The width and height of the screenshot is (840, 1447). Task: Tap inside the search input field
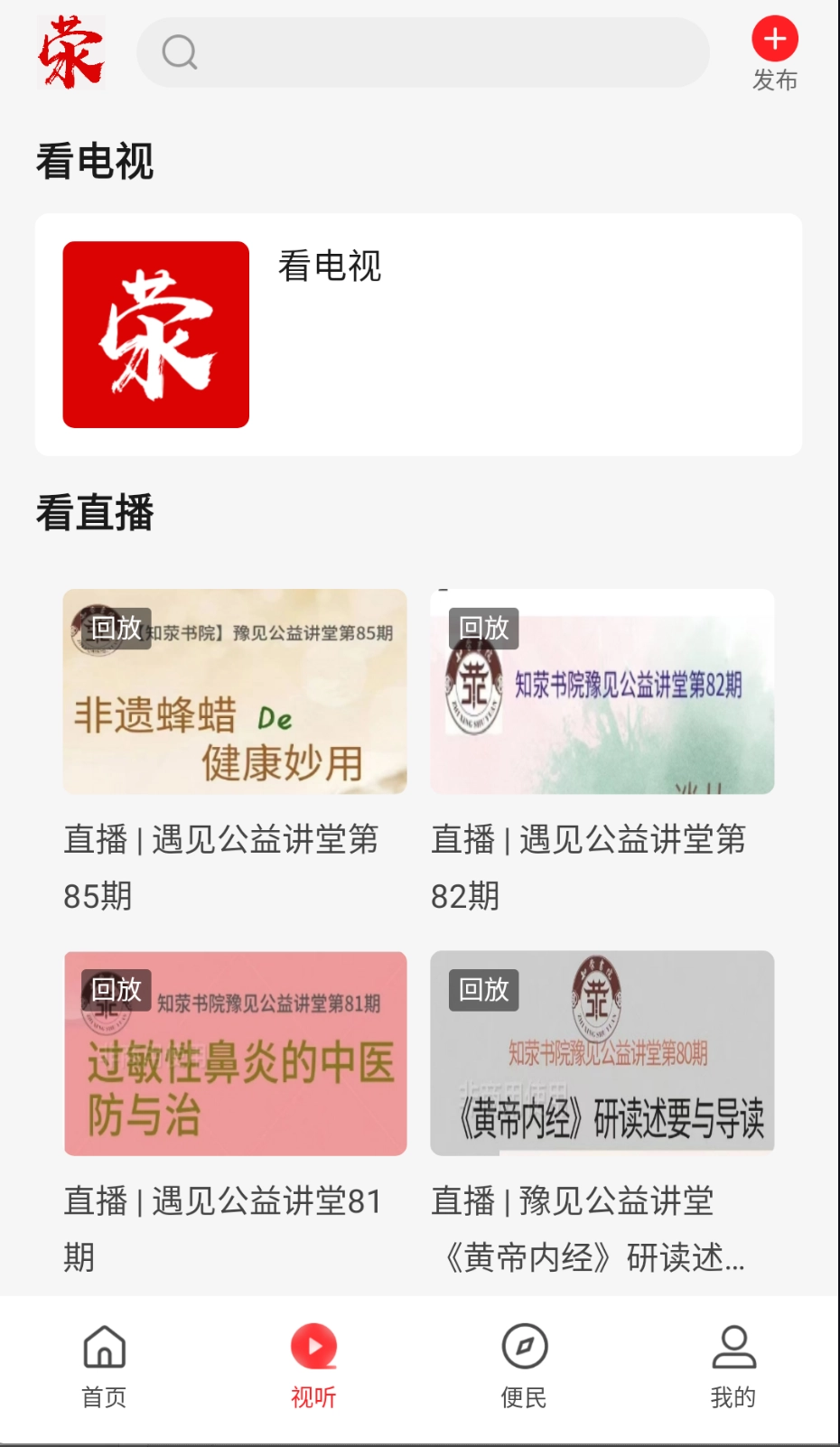[423, 52]
